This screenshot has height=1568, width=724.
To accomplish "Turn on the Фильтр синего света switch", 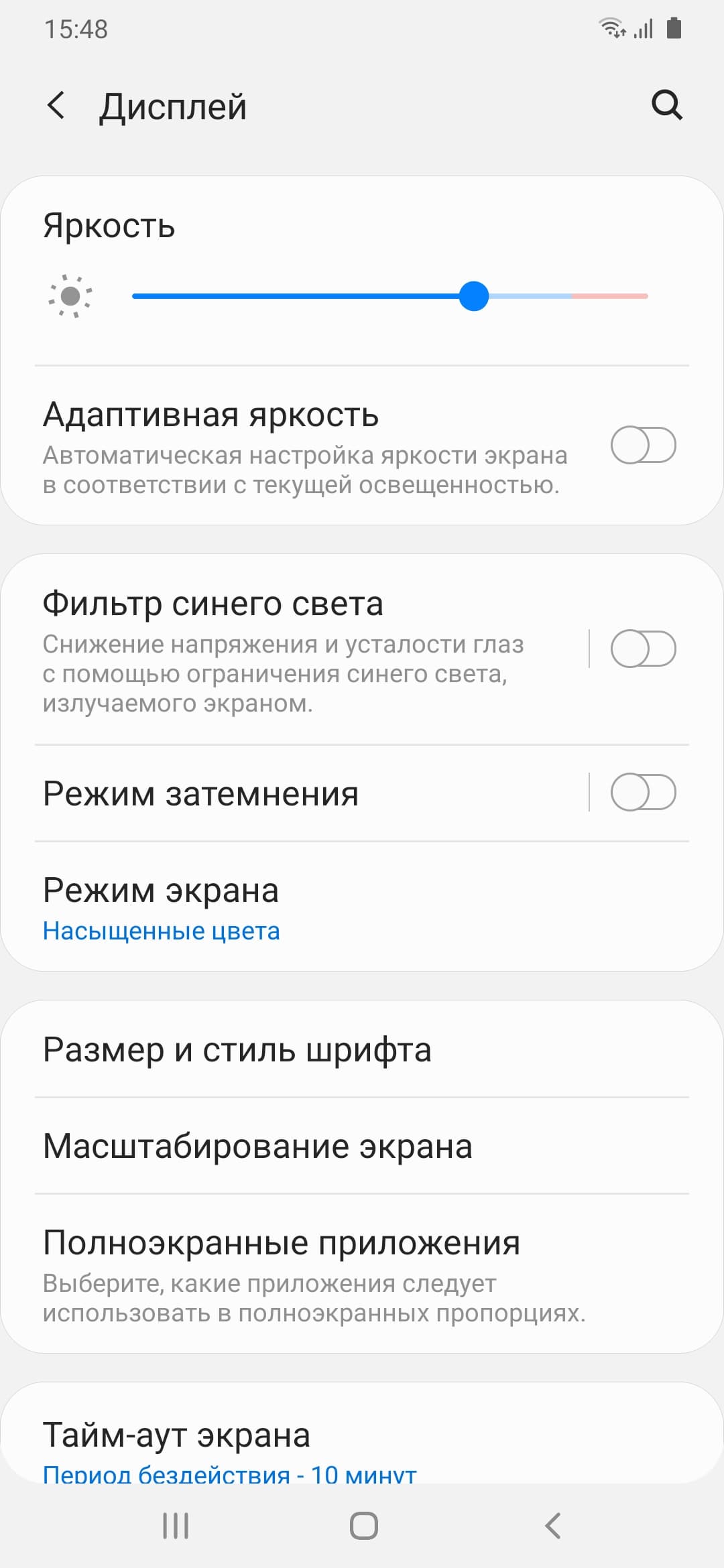I will (643, 649).
